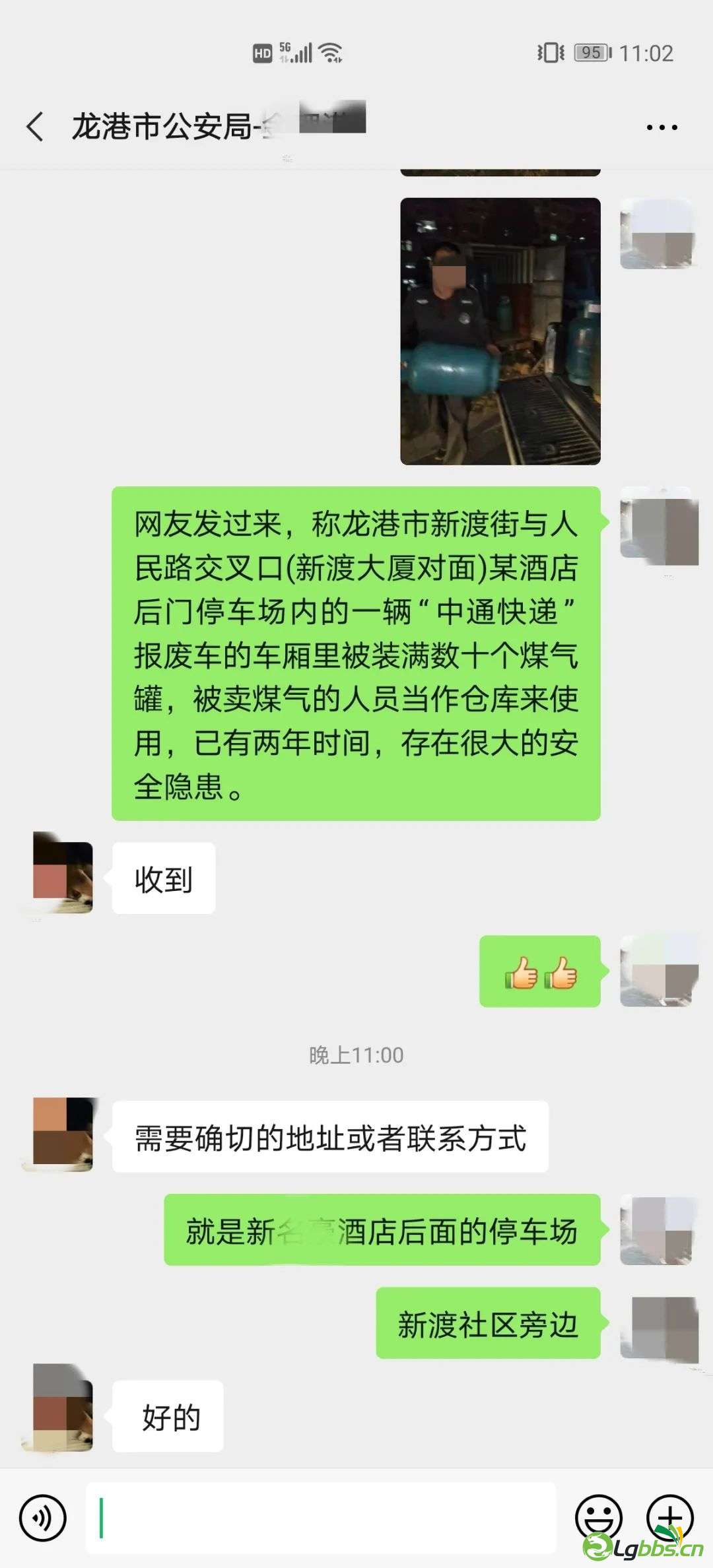Focus the message text field
The height and width of the screenshot is (1568, 713).
[321, 1518]
